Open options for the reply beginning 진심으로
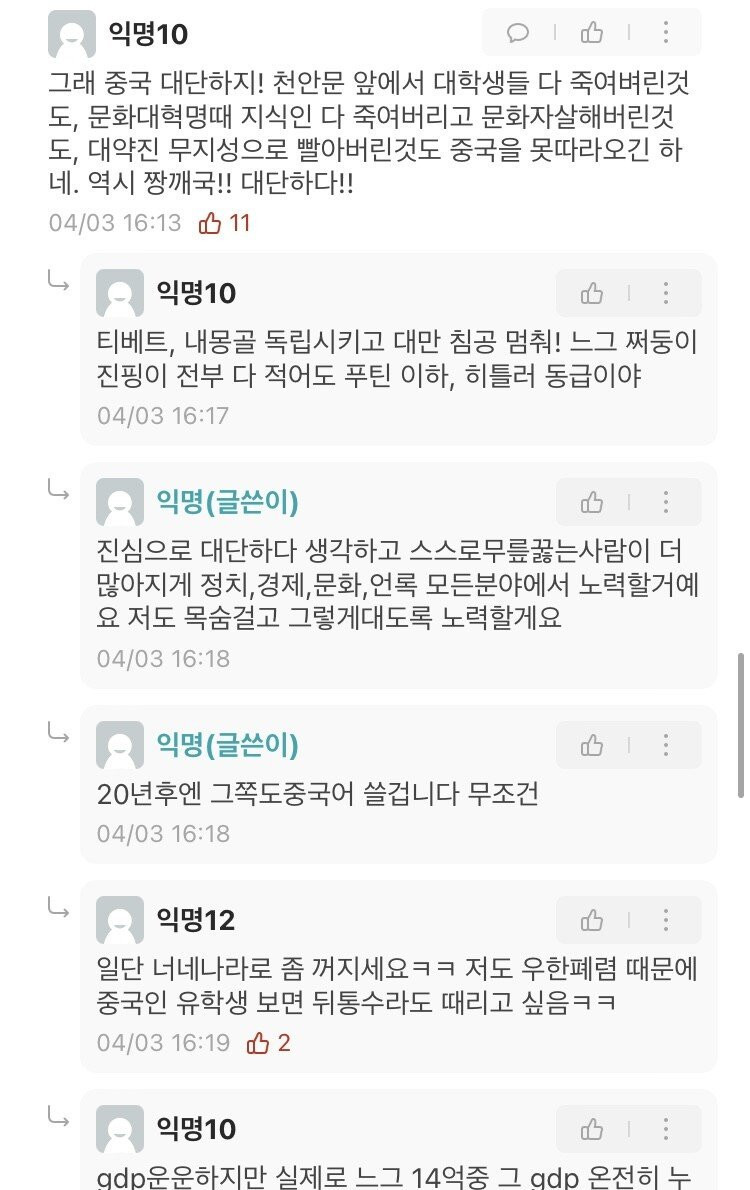 click(665, 501)
